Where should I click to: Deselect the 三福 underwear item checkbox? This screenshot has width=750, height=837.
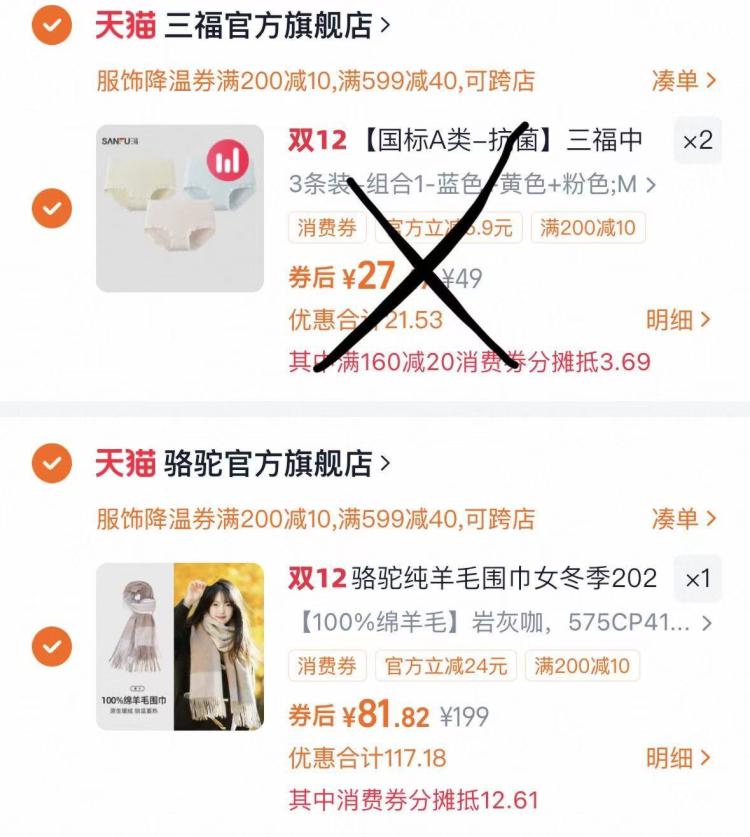pos(52,208)
